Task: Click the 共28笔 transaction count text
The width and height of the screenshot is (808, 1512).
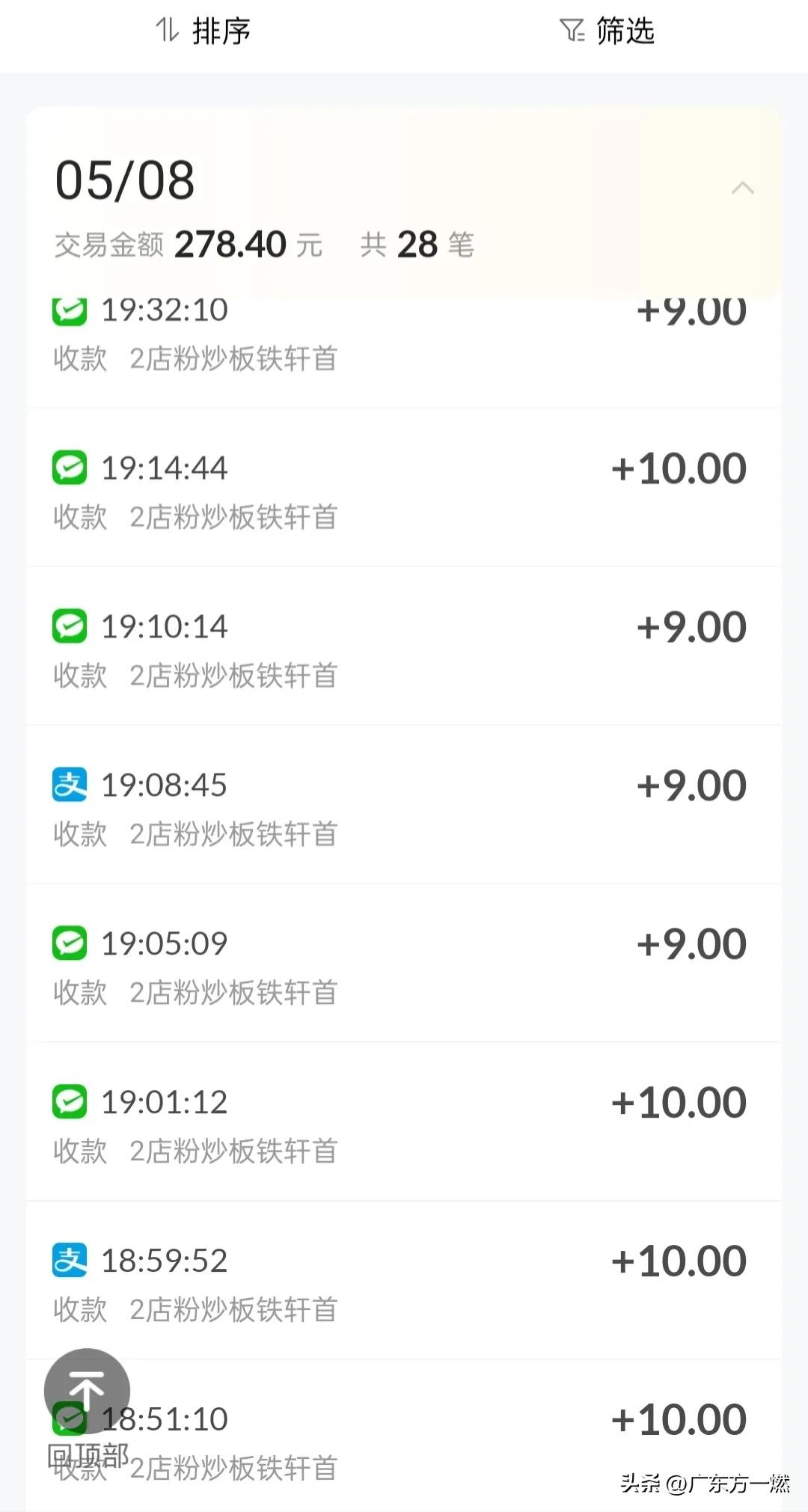Action: 417,245
